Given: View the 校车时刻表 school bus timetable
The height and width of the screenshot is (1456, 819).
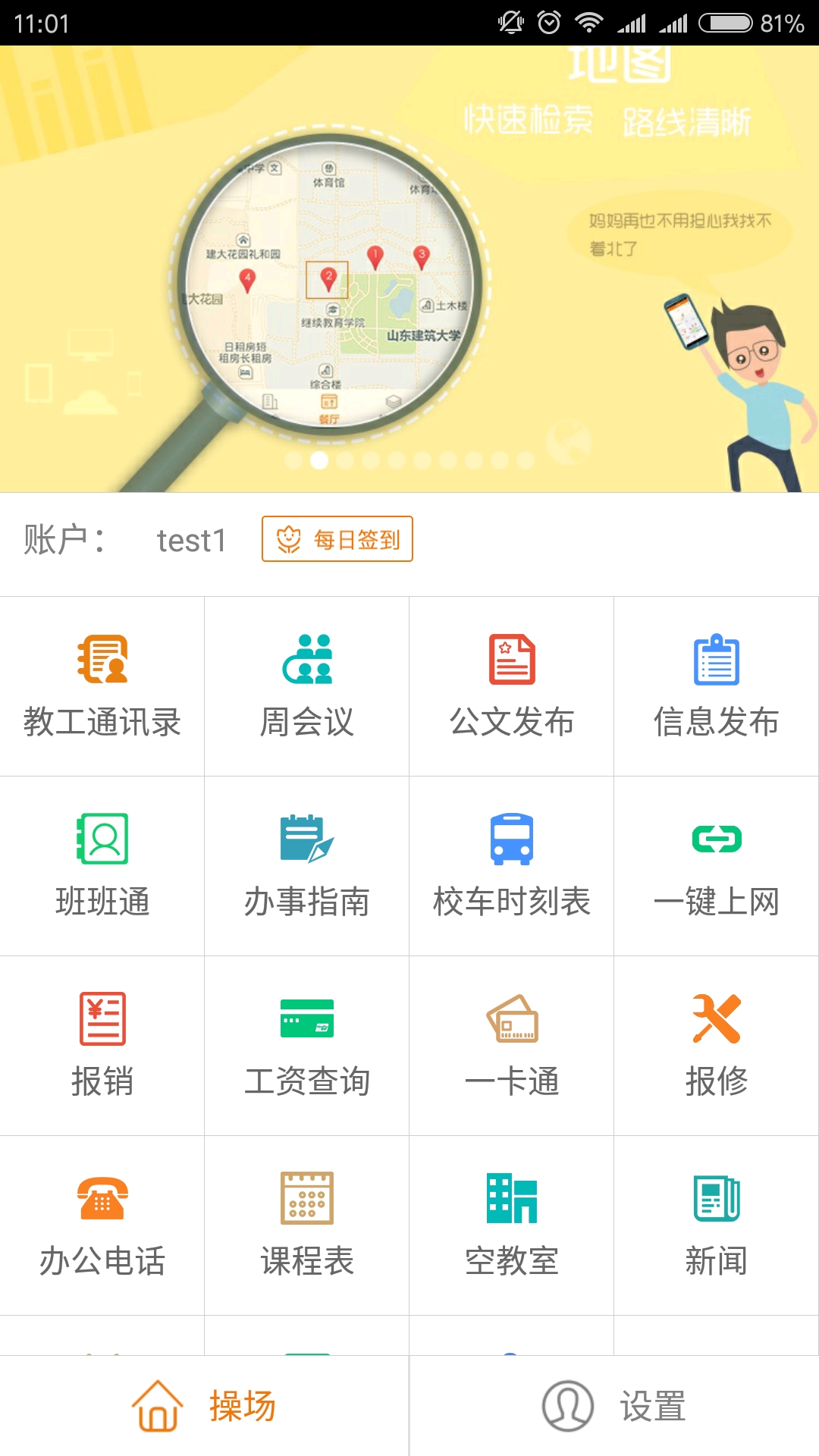Looking at the screenshot, I should pyautogui.click(x=512, y=866).
